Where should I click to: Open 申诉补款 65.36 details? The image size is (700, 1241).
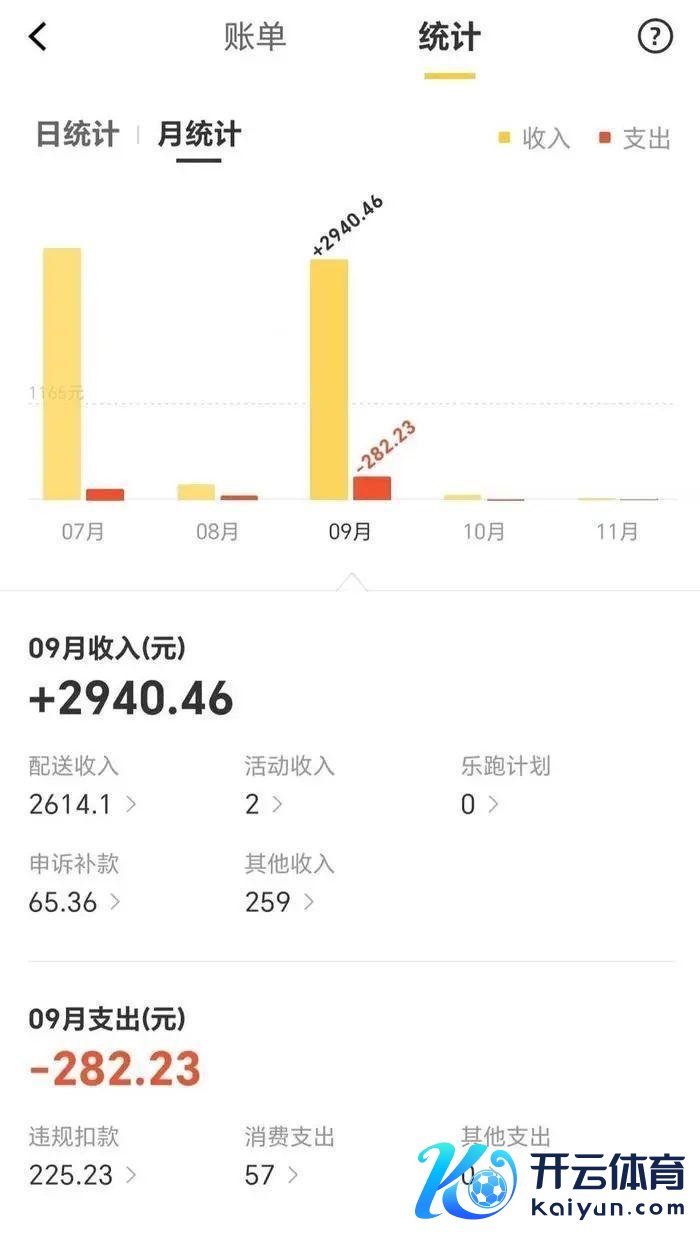75,902
